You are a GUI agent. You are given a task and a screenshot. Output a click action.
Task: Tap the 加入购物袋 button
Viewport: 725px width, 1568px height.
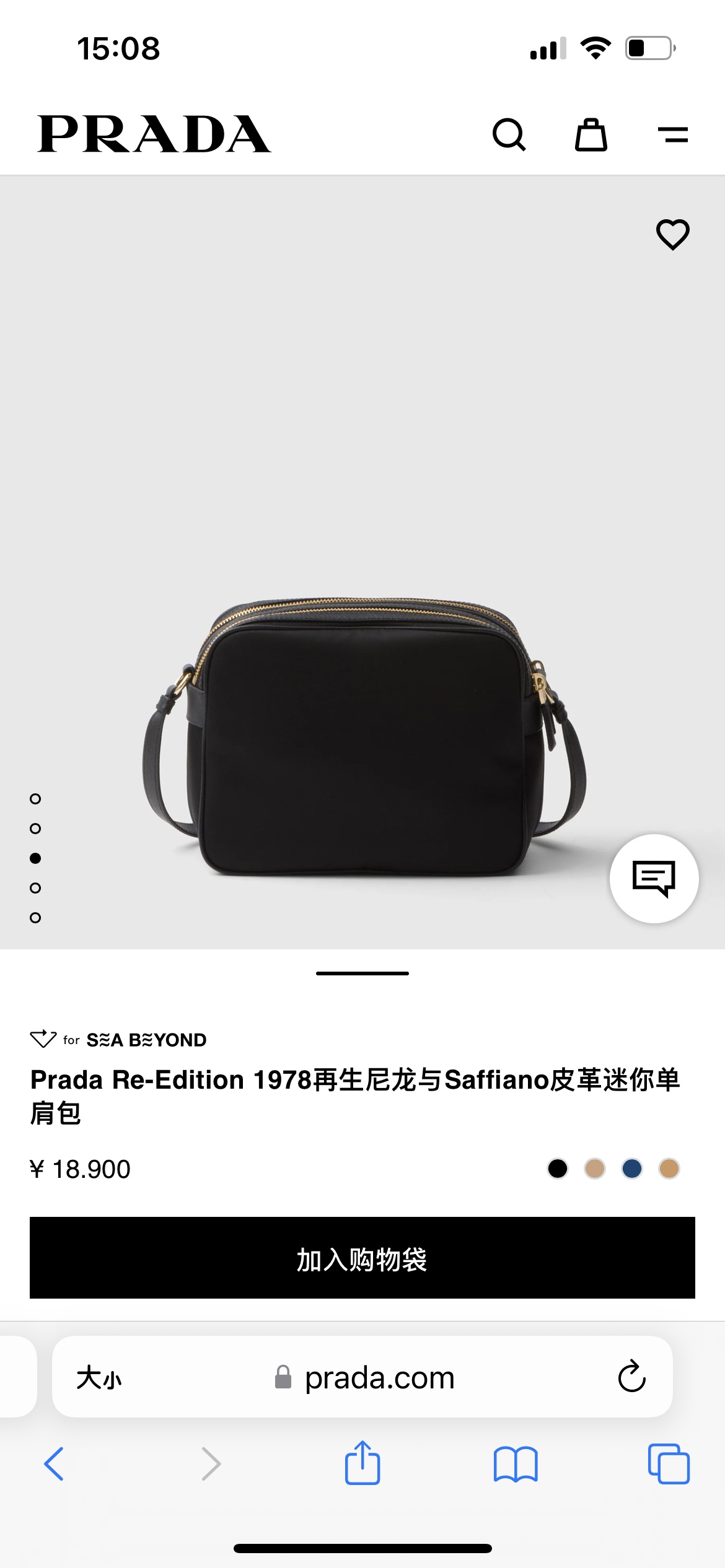(362, 1258)
